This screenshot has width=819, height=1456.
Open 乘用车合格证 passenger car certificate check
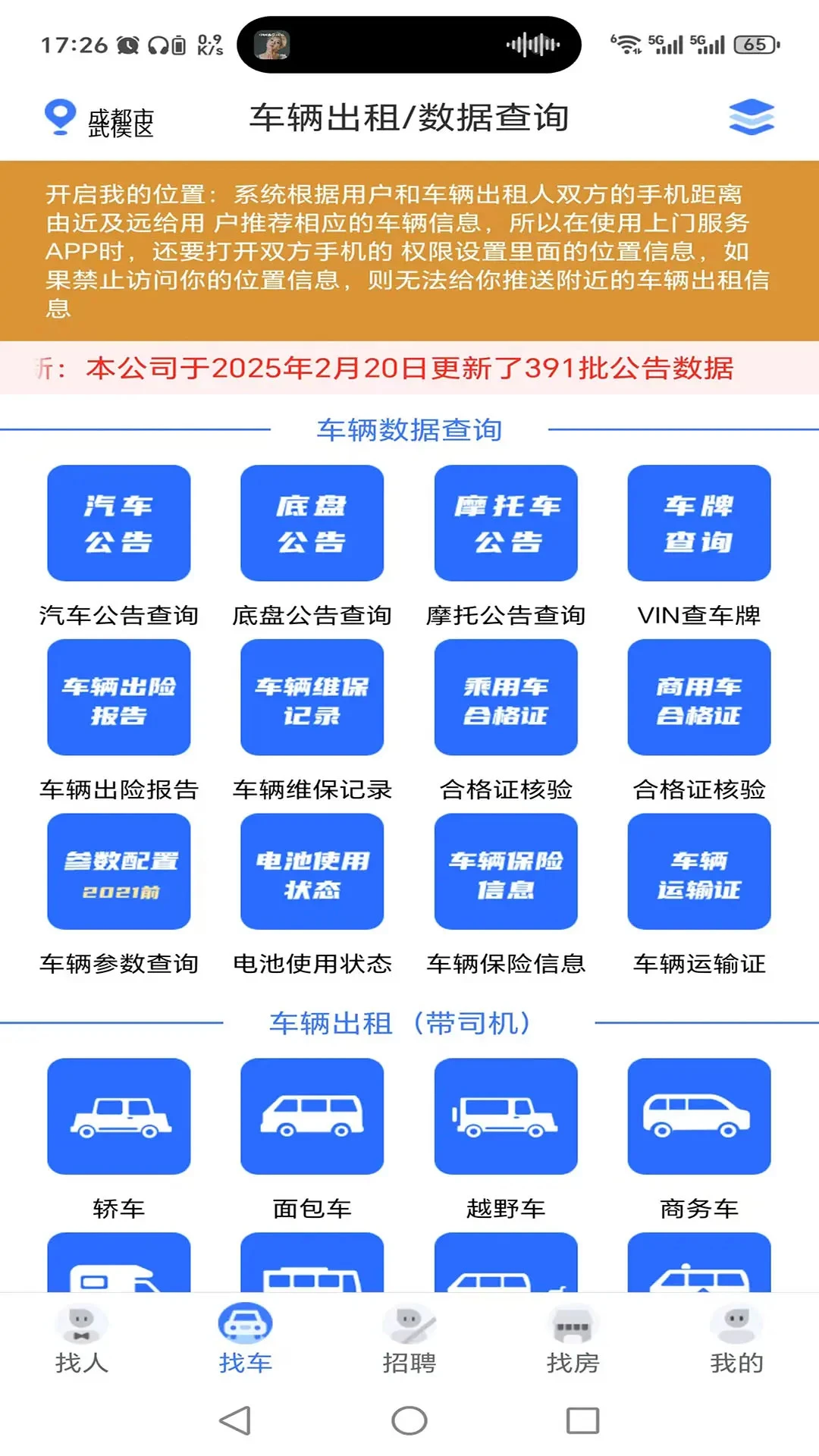point(506,698)
